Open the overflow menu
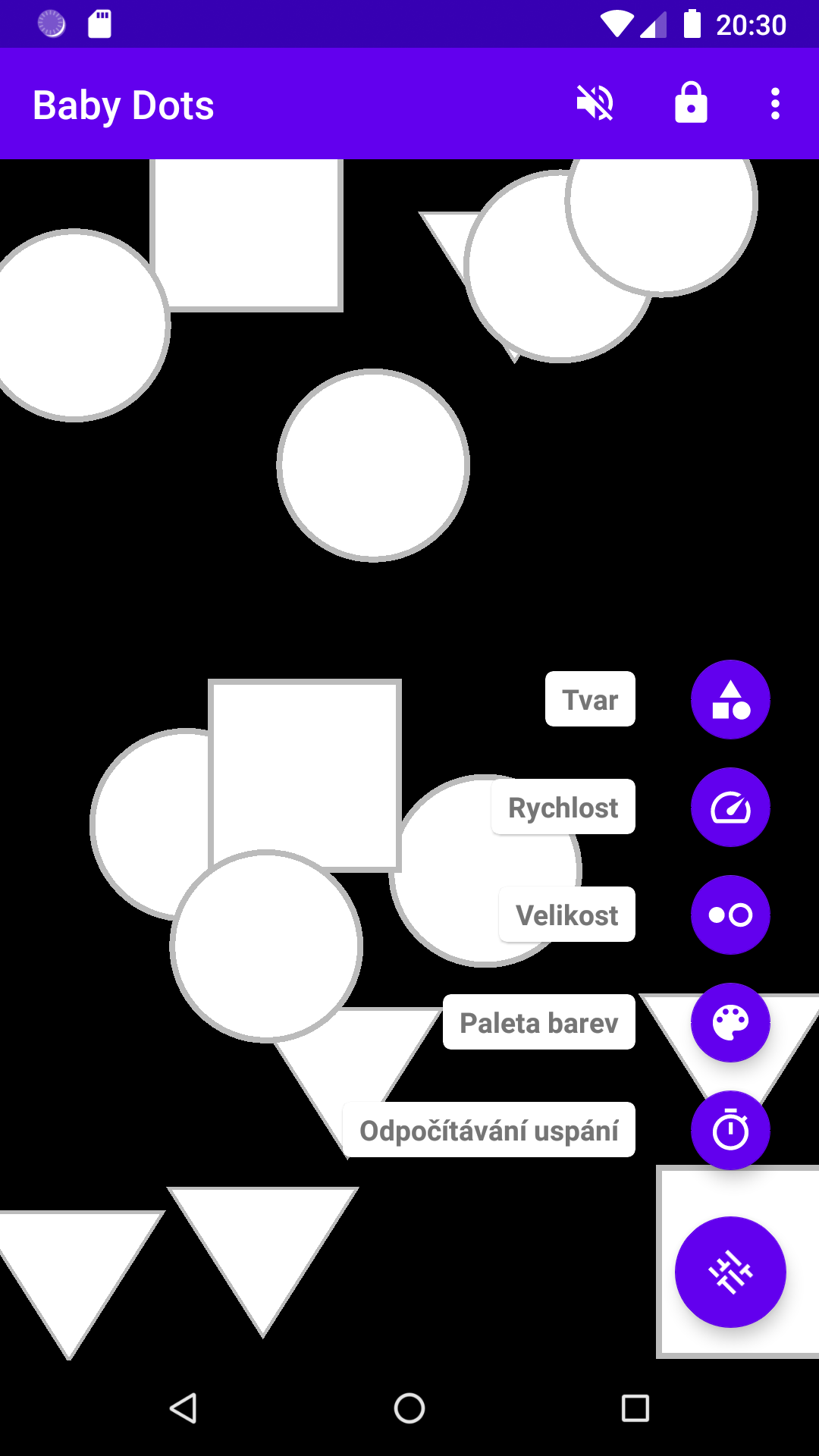Screen dimensions: 819x1456 pyautogui.click(x=775, y=103)
